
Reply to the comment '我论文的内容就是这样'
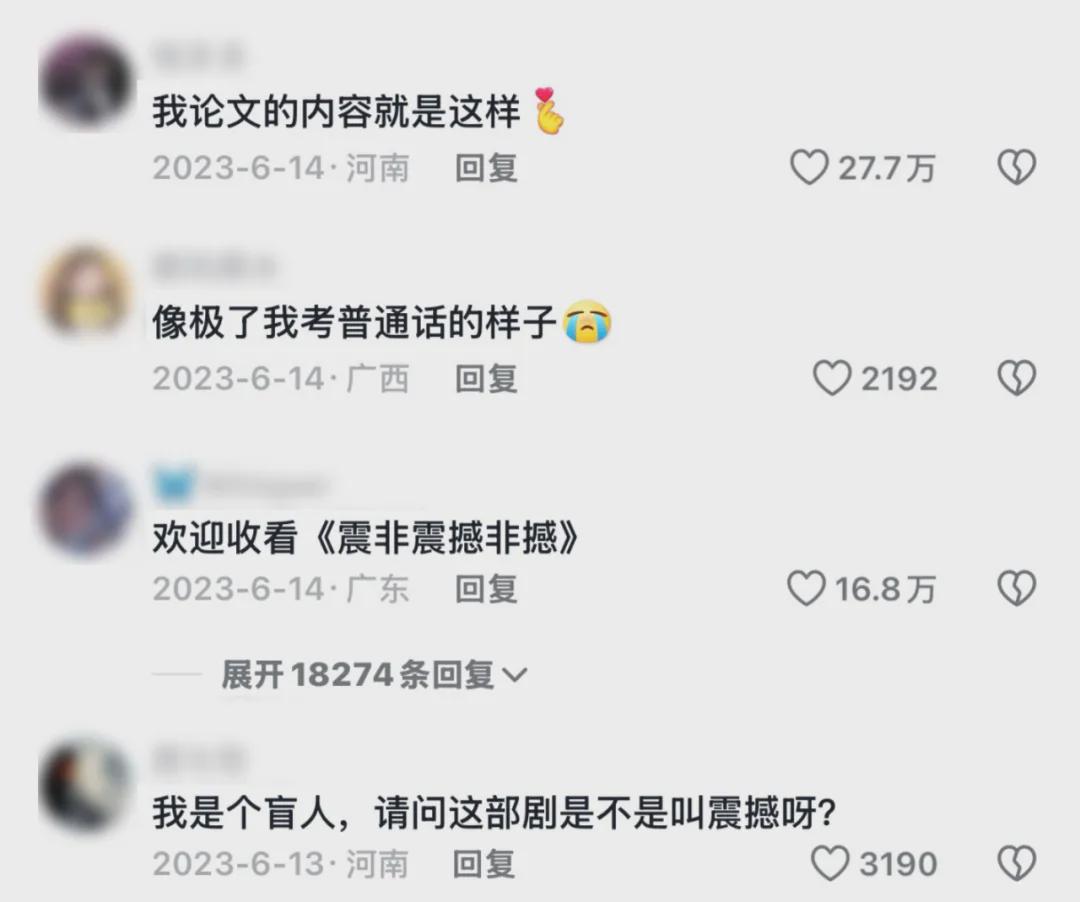pos(486,168)
